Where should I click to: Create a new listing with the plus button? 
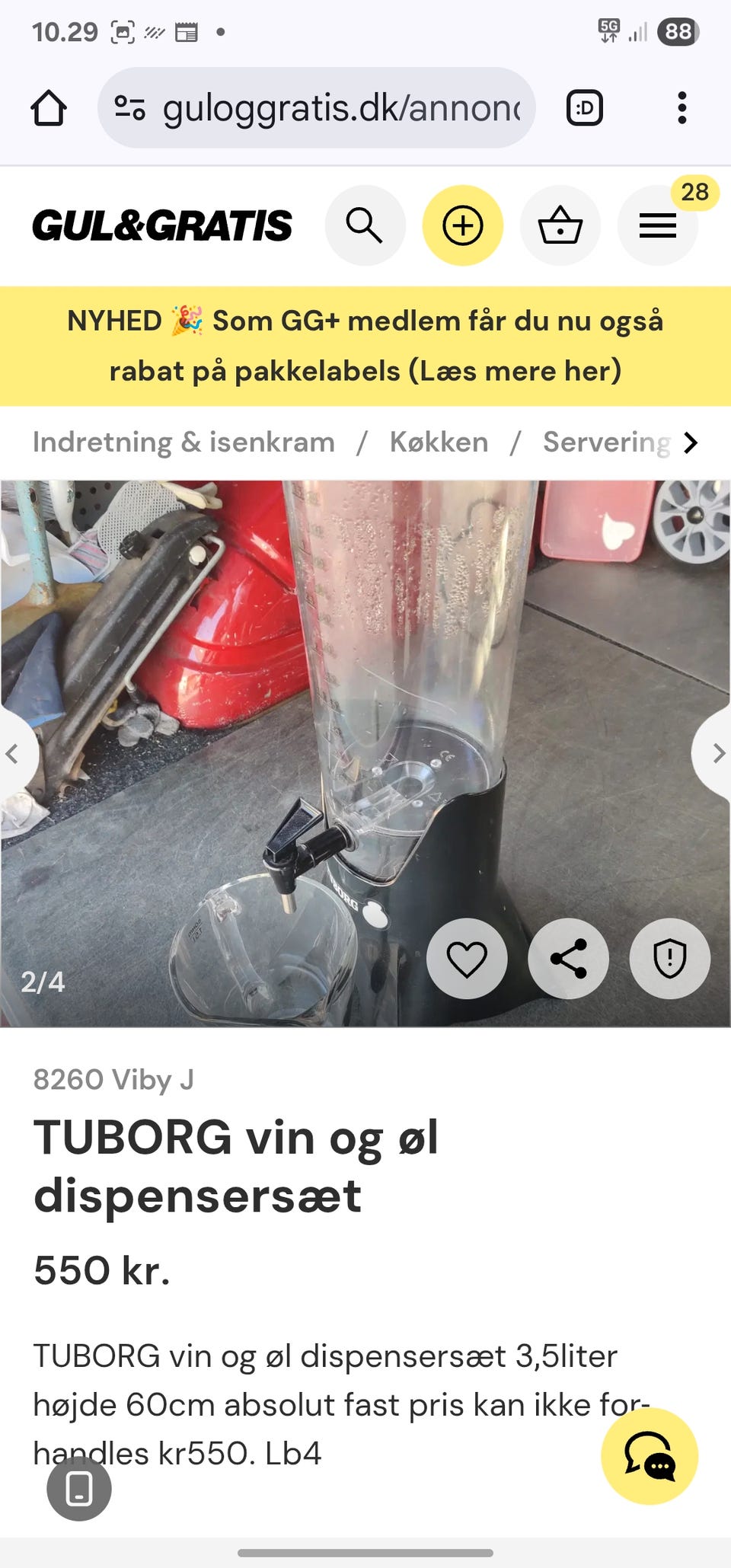click(x=462, y=225)
